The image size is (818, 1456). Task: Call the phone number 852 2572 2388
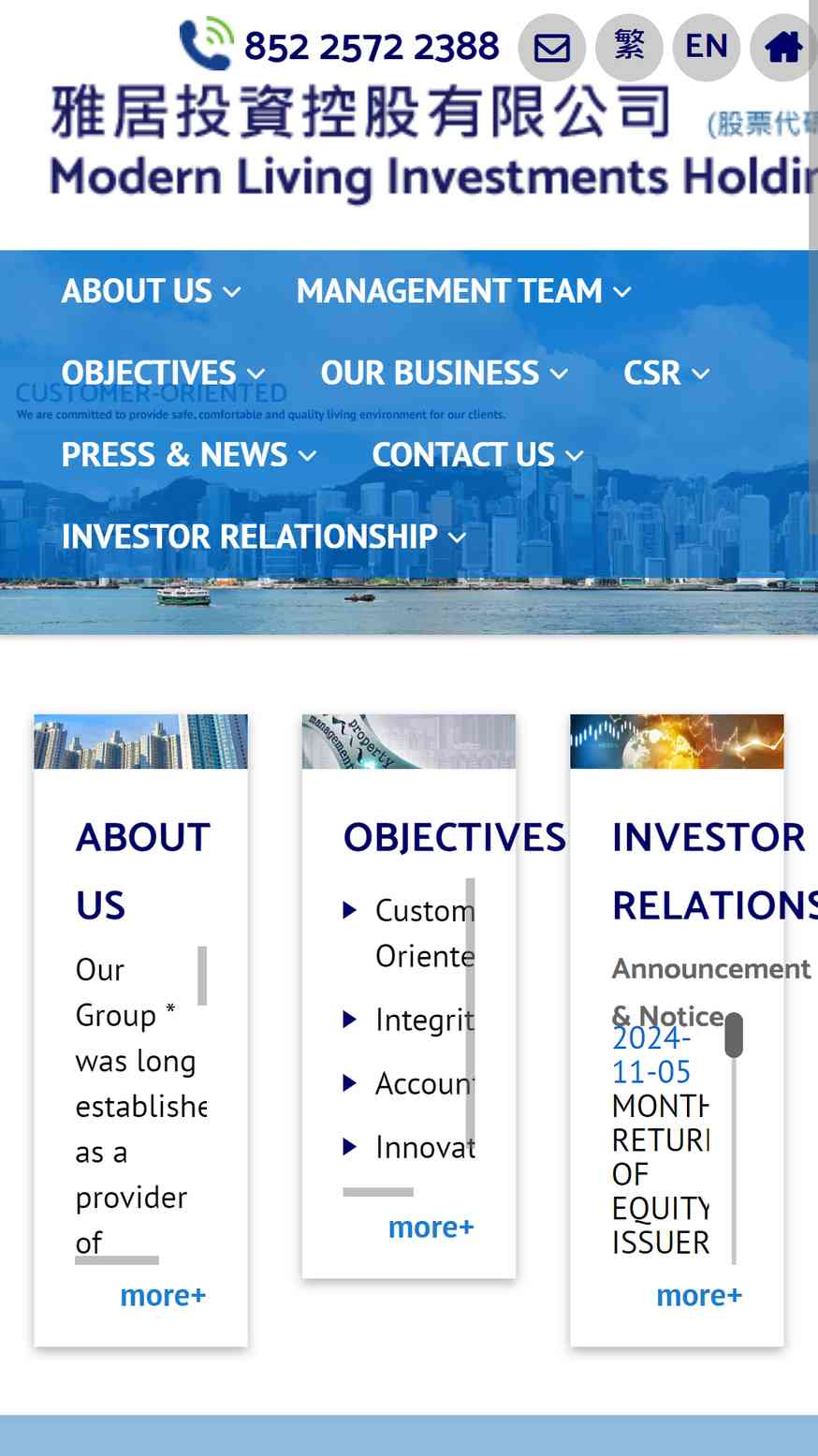point(372,46)
